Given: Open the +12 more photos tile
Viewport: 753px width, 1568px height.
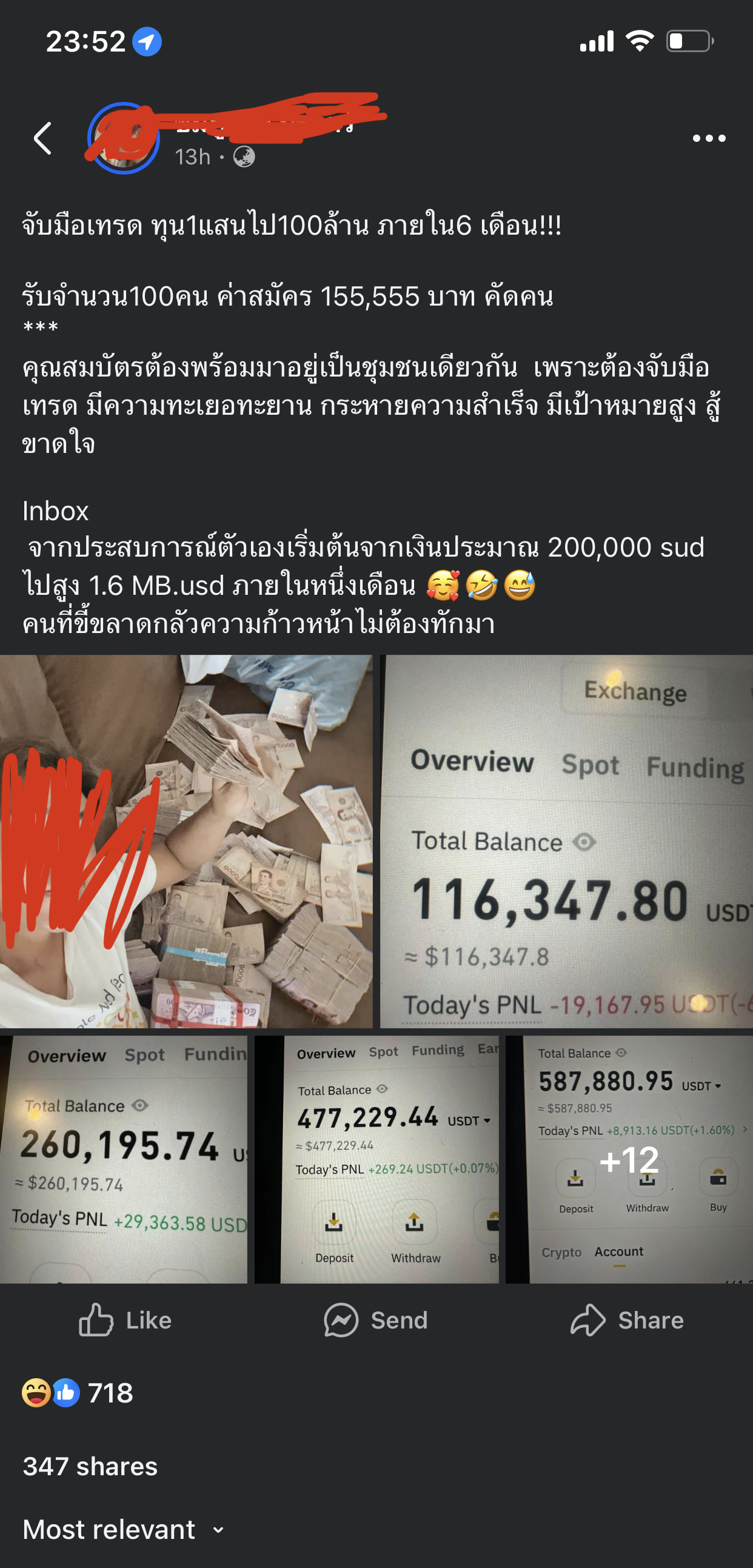Looking at the screenshot, I should (629, 1159).
